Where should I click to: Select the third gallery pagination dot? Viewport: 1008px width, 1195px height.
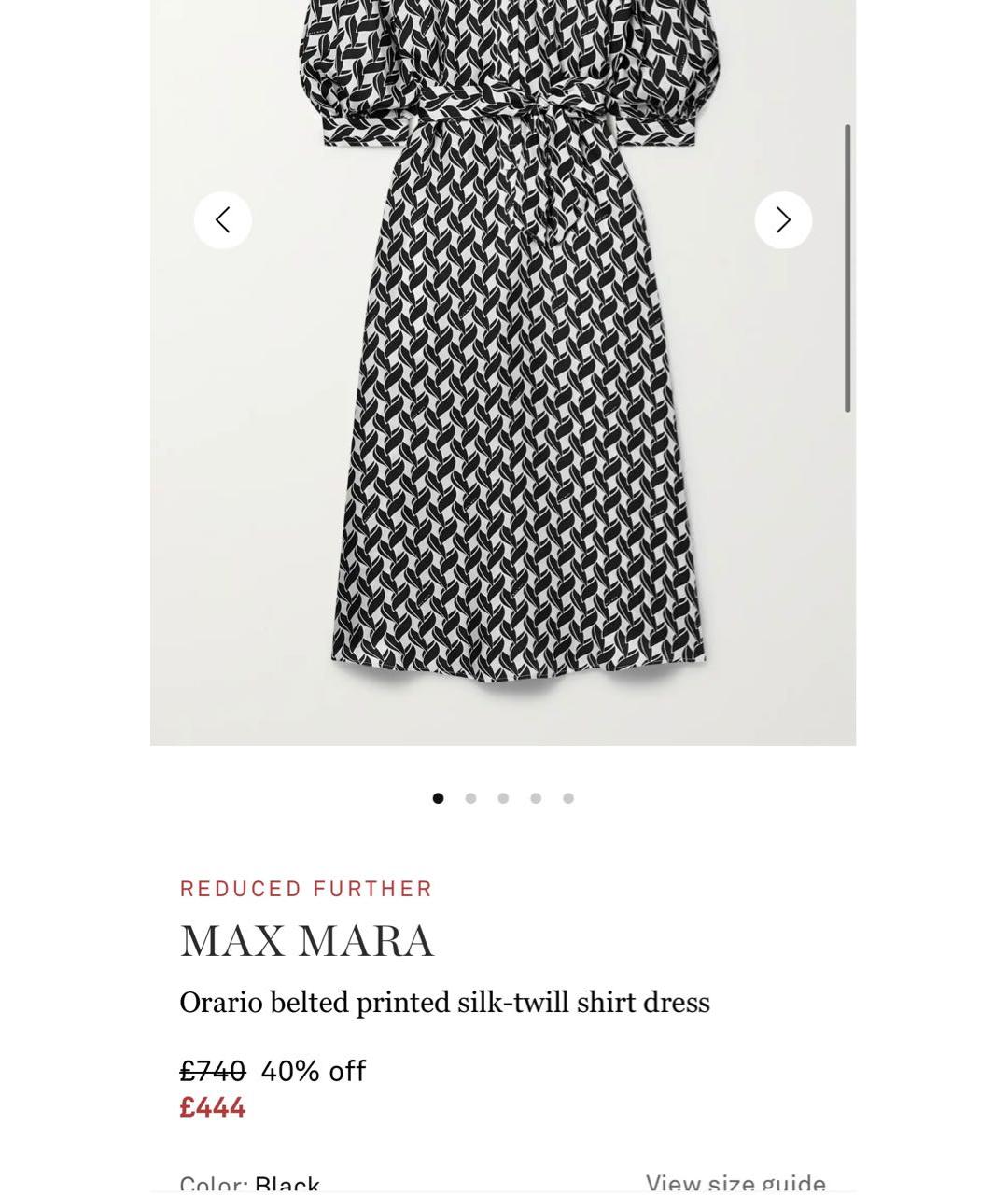tap(504, 798)
